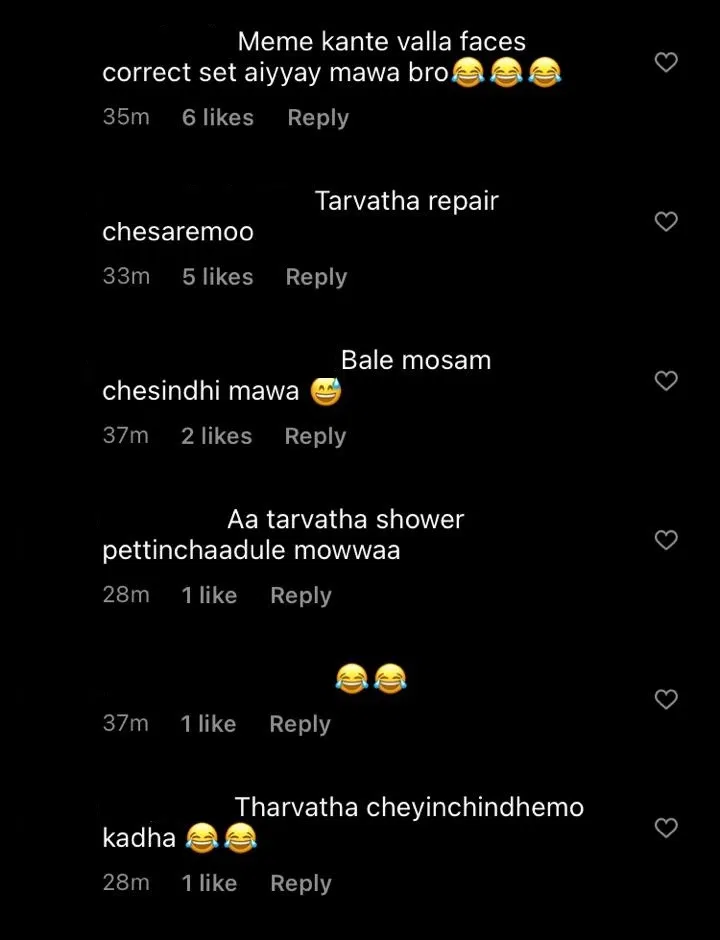Viewport: 720px width, 940px height.
Task: Reply to the 'Aa tarvatha shower' comment
Action: 301,596
